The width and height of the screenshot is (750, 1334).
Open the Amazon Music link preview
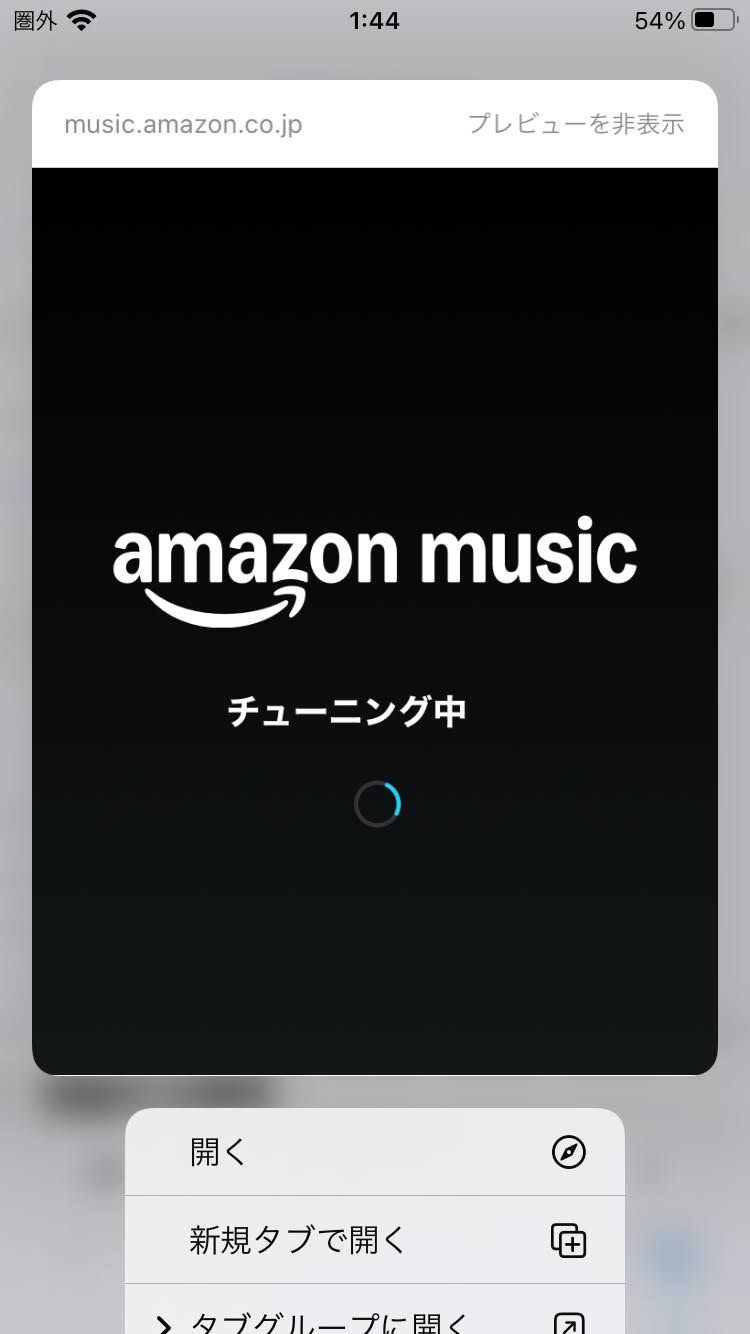[x=375, y=620]
